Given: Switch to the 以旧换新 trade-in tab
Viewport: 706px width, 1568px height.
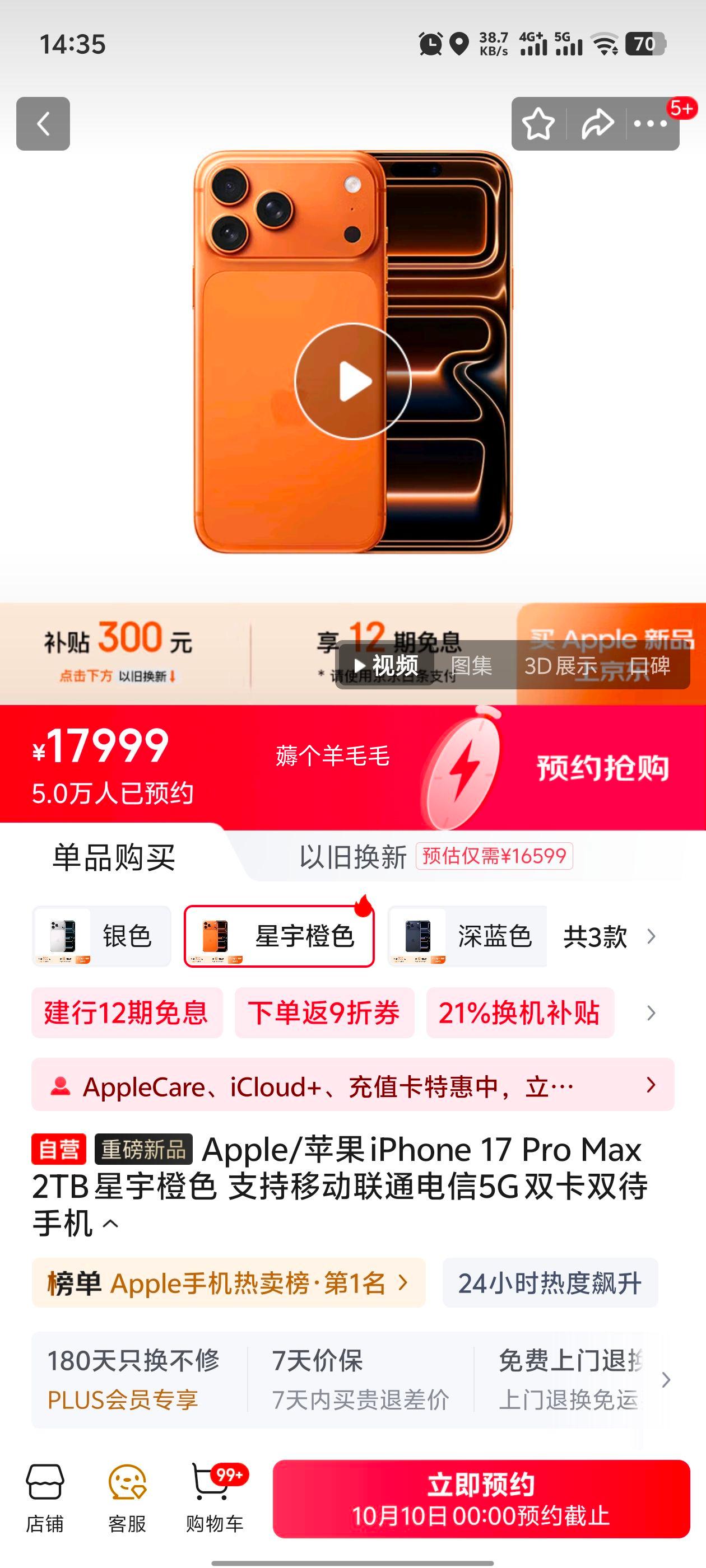Looking at the screenshot, I should 354,857.
